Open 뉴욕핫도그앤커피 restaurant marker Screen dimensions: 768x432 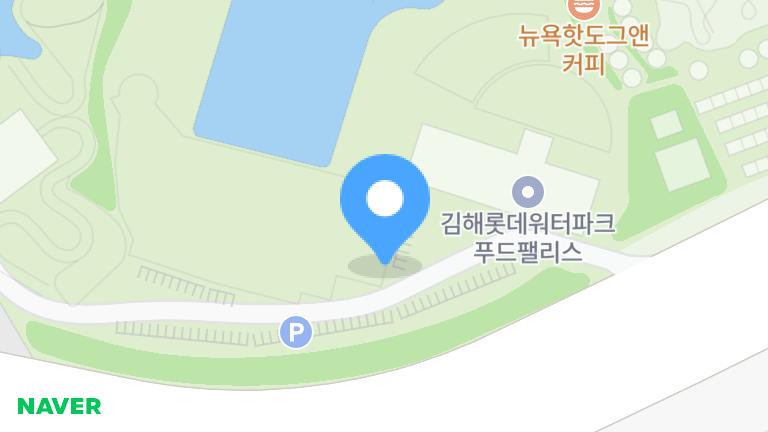click(583, 8)
